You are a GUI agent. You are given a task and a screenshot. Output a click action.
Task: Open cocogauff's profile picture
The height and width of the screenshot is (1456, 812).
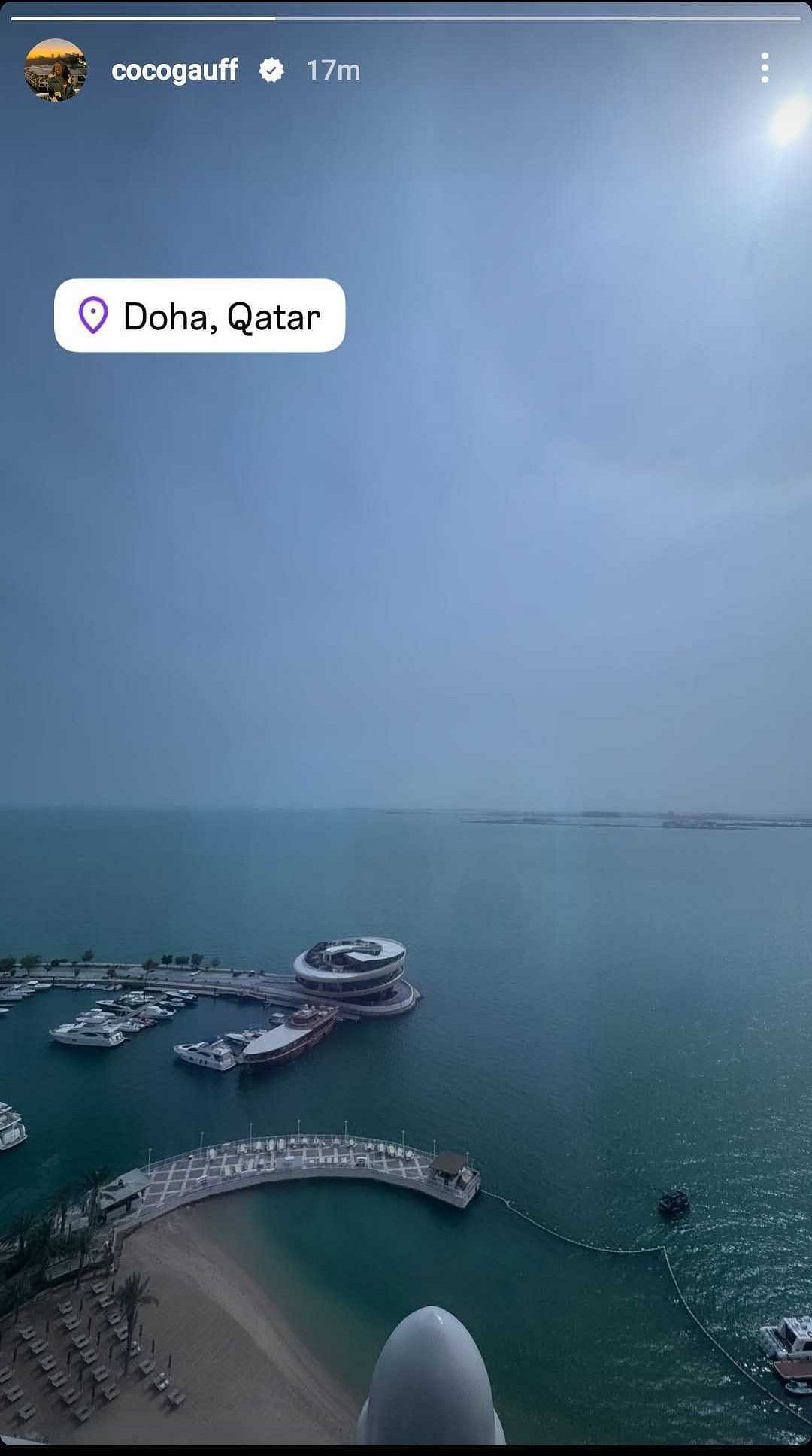tap(56, 70)
